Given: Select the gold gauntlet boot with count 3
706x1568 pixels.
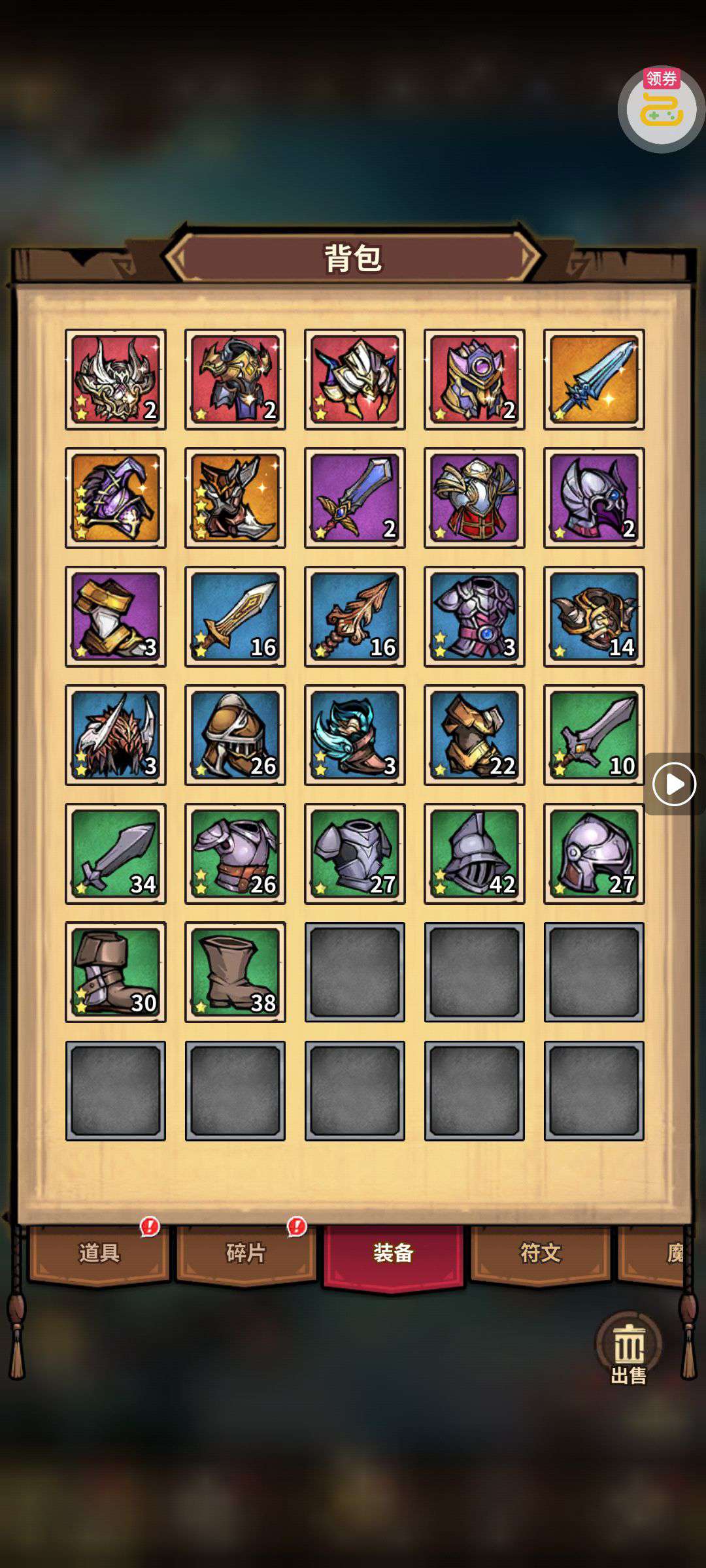Looking at the screenshot, I should pos(116,617).
